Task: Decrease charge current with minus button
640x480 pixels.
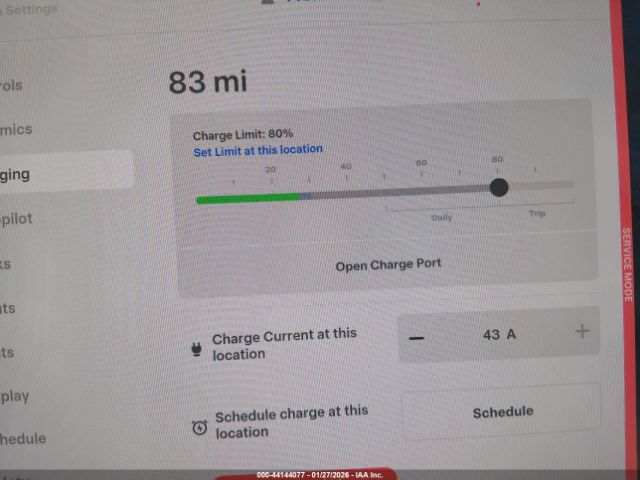Action: click(417, 337)
